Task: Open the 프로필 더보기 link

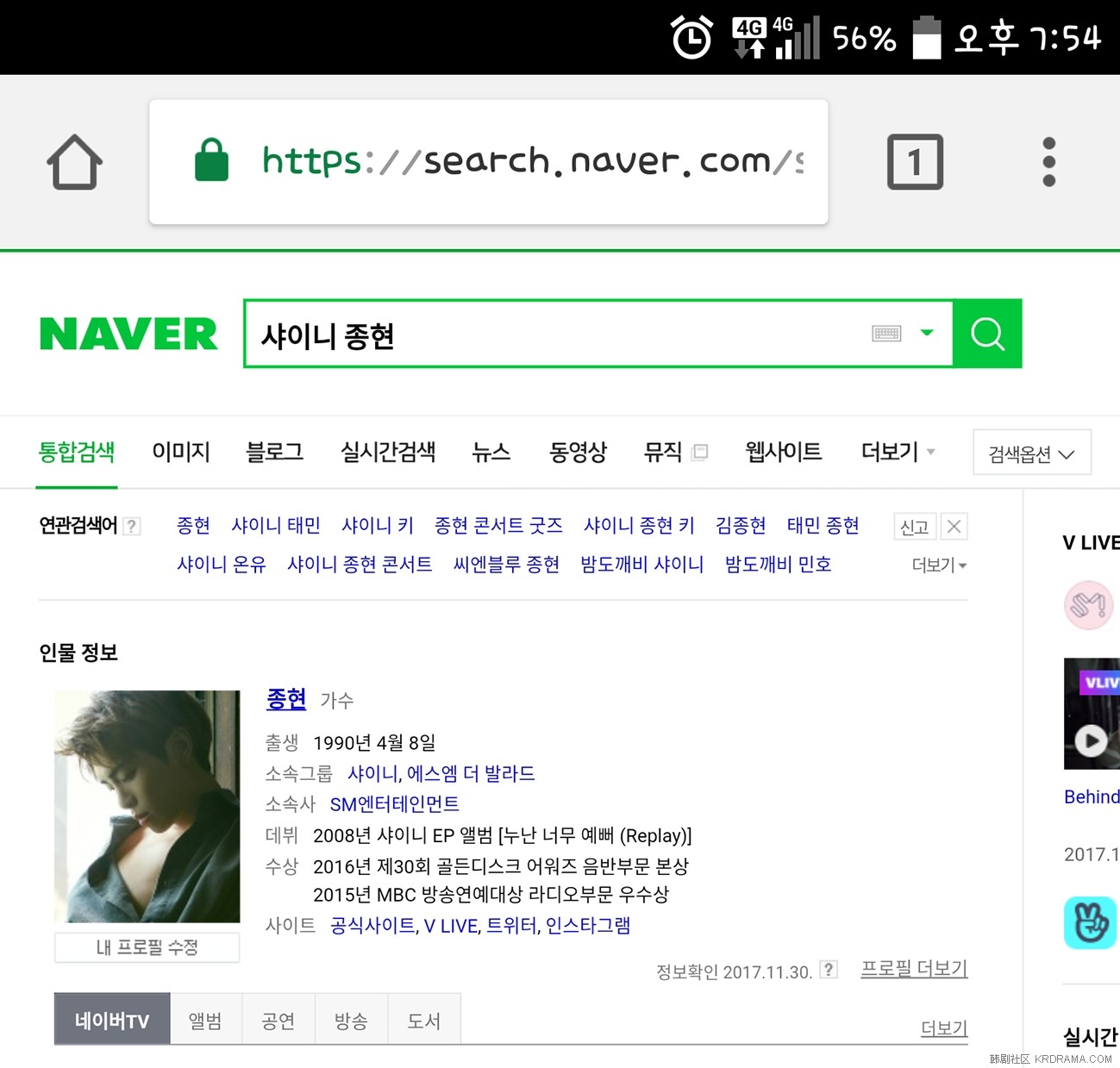Action: click(914, 969)
